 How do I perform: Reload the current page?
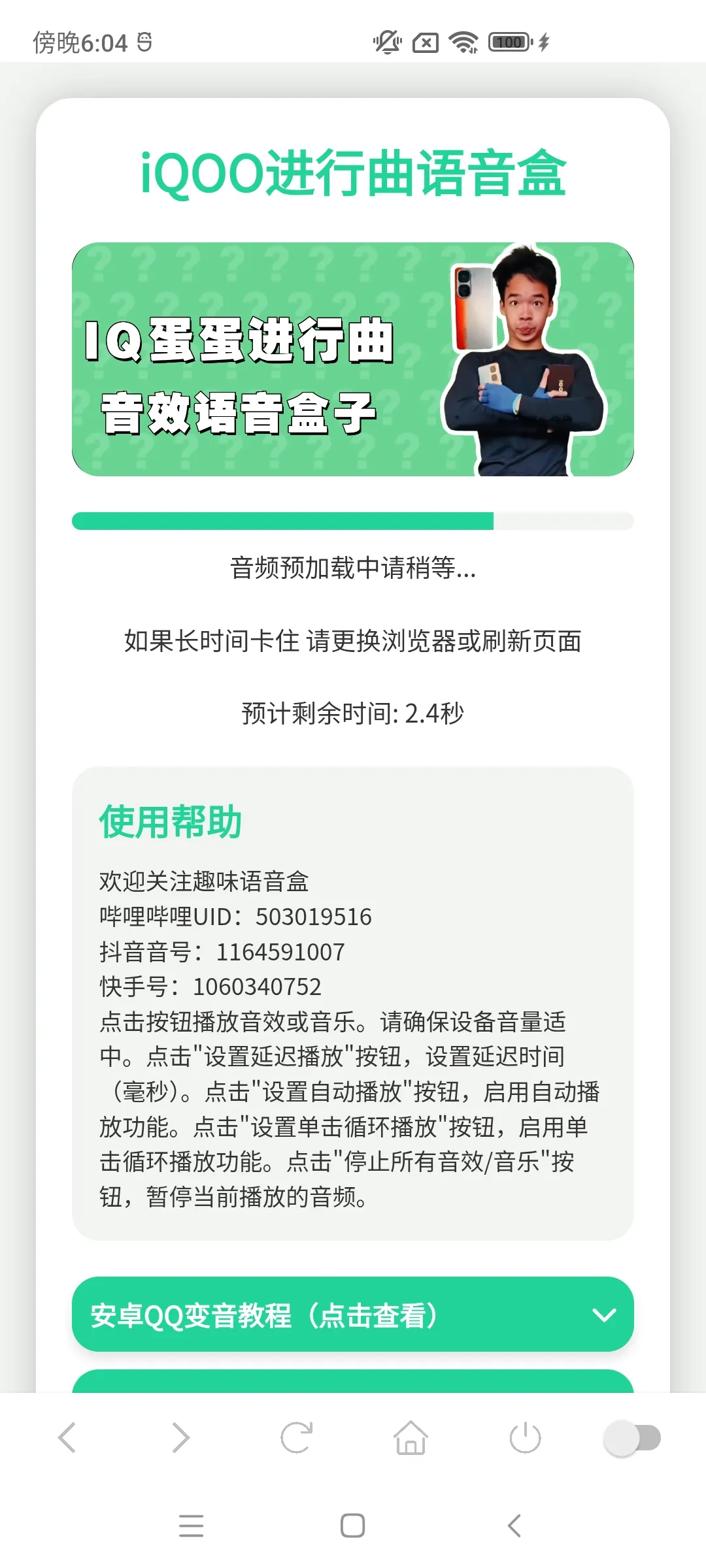296,1438
